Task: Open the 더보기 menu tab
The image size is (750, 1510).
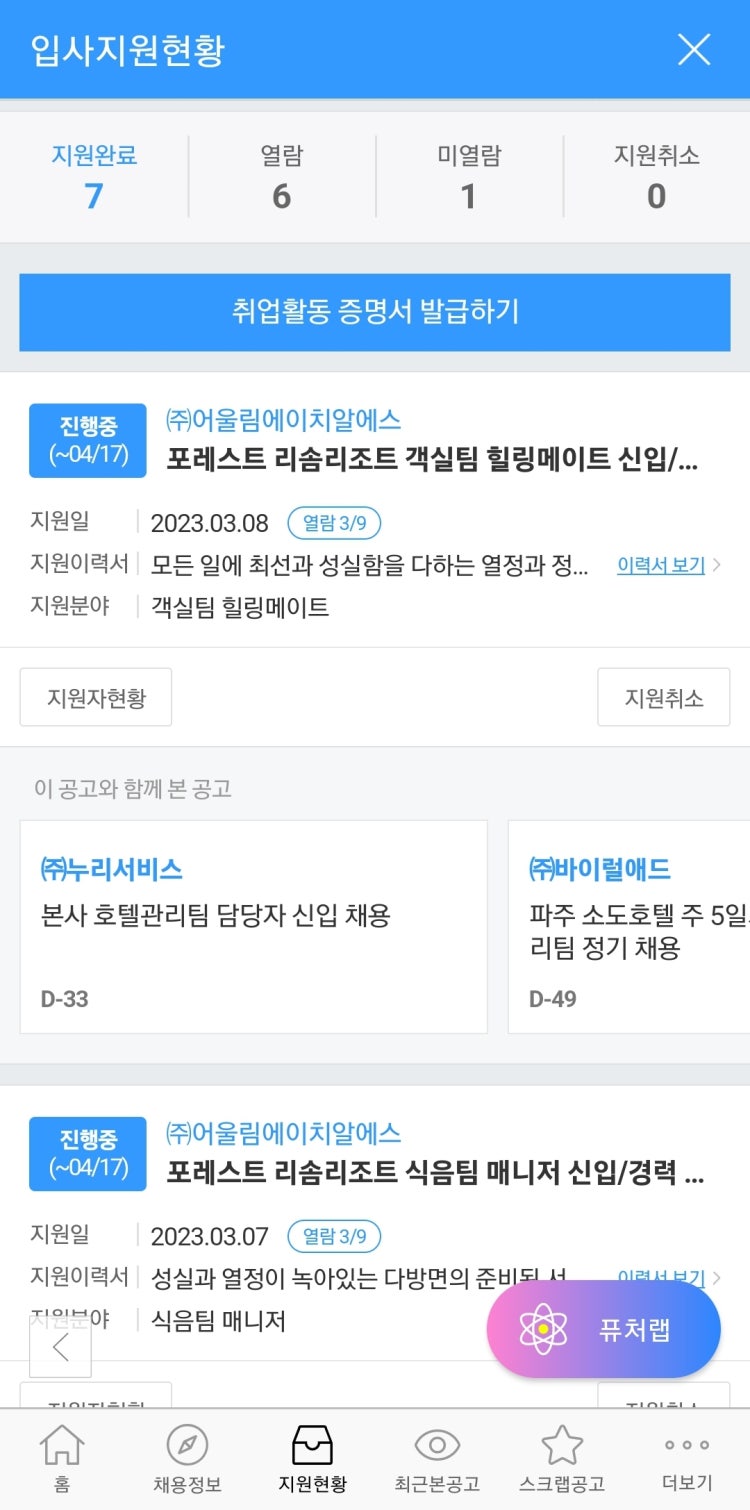Action: pyautogui.click(x=687, y=1460)
